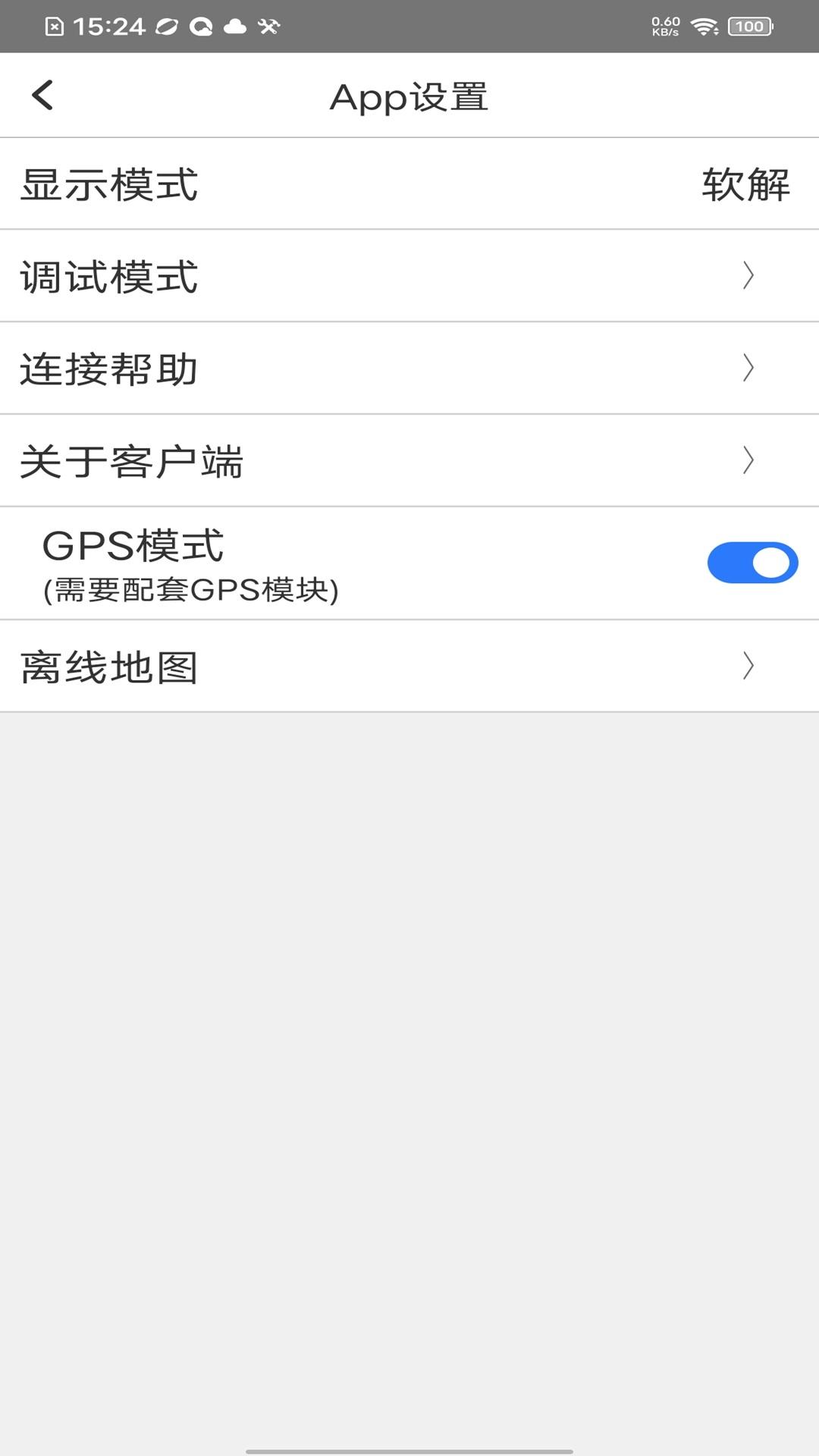Tap the battery indicator showing 100
The height and width of the screenshot is (1456, 819).
pos(749,25)
